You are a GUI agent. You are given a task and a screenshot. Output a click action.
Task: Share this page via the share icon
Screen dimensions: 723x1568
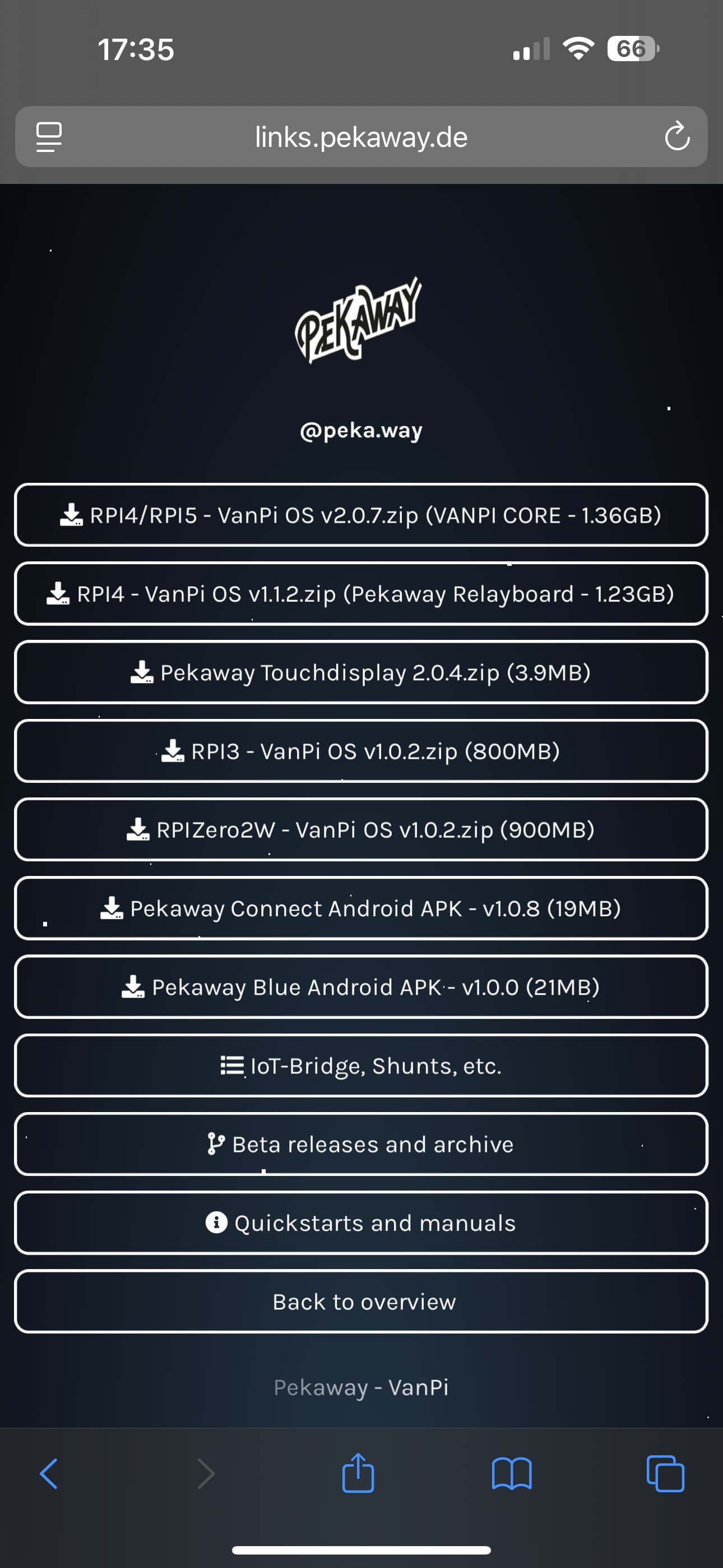(x=358, y=1473)
